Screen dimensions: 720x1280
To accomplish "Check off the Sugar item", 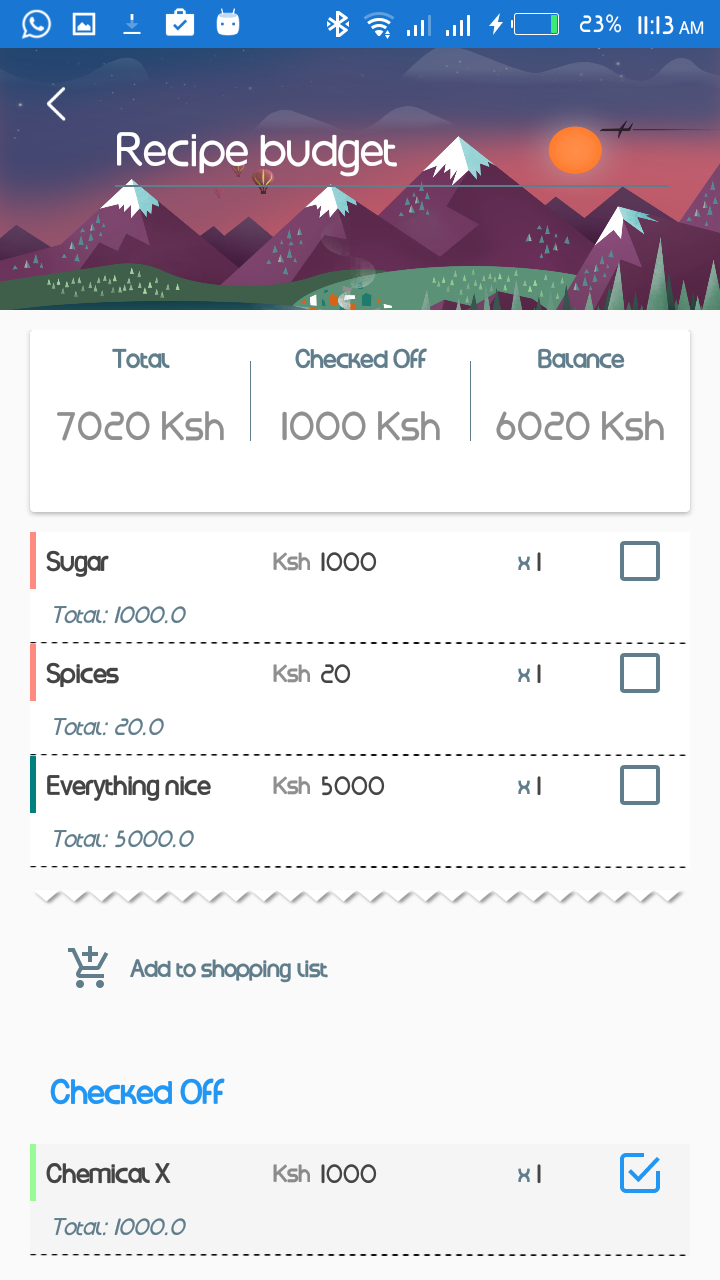I will click(639, 562).
